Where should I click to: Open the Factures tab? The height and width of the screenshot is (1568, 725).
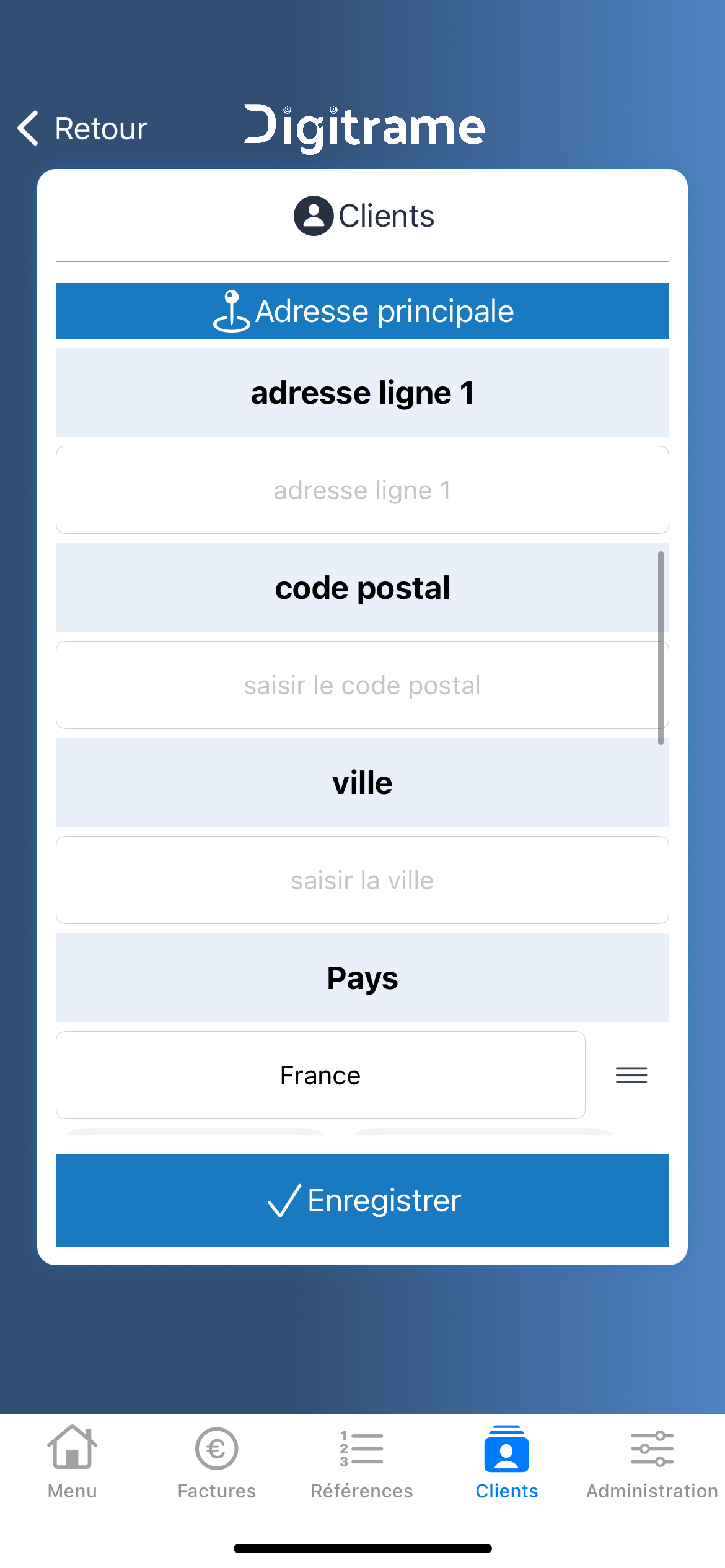click(217, 1463)
